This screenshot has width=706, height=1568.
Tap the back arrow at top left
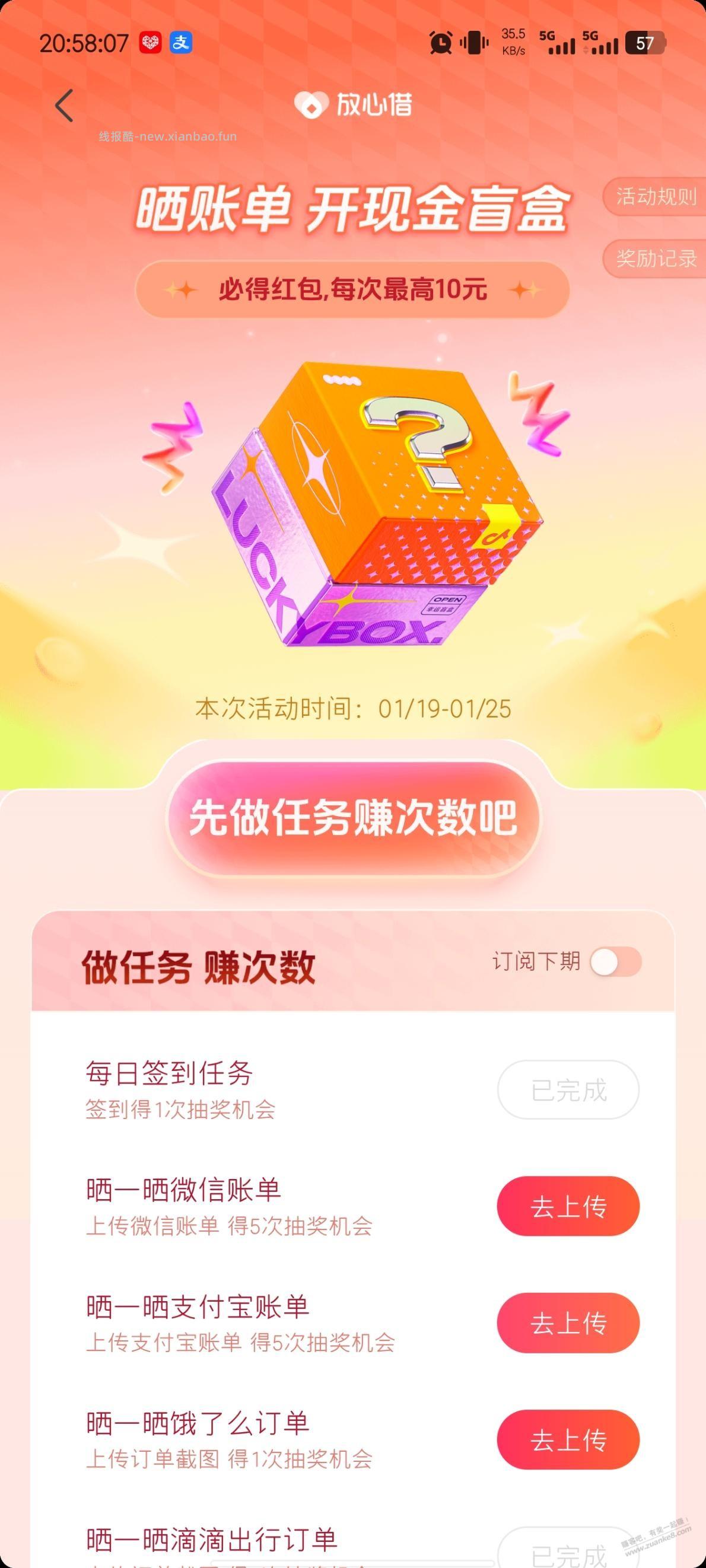[x=63, y=106]
